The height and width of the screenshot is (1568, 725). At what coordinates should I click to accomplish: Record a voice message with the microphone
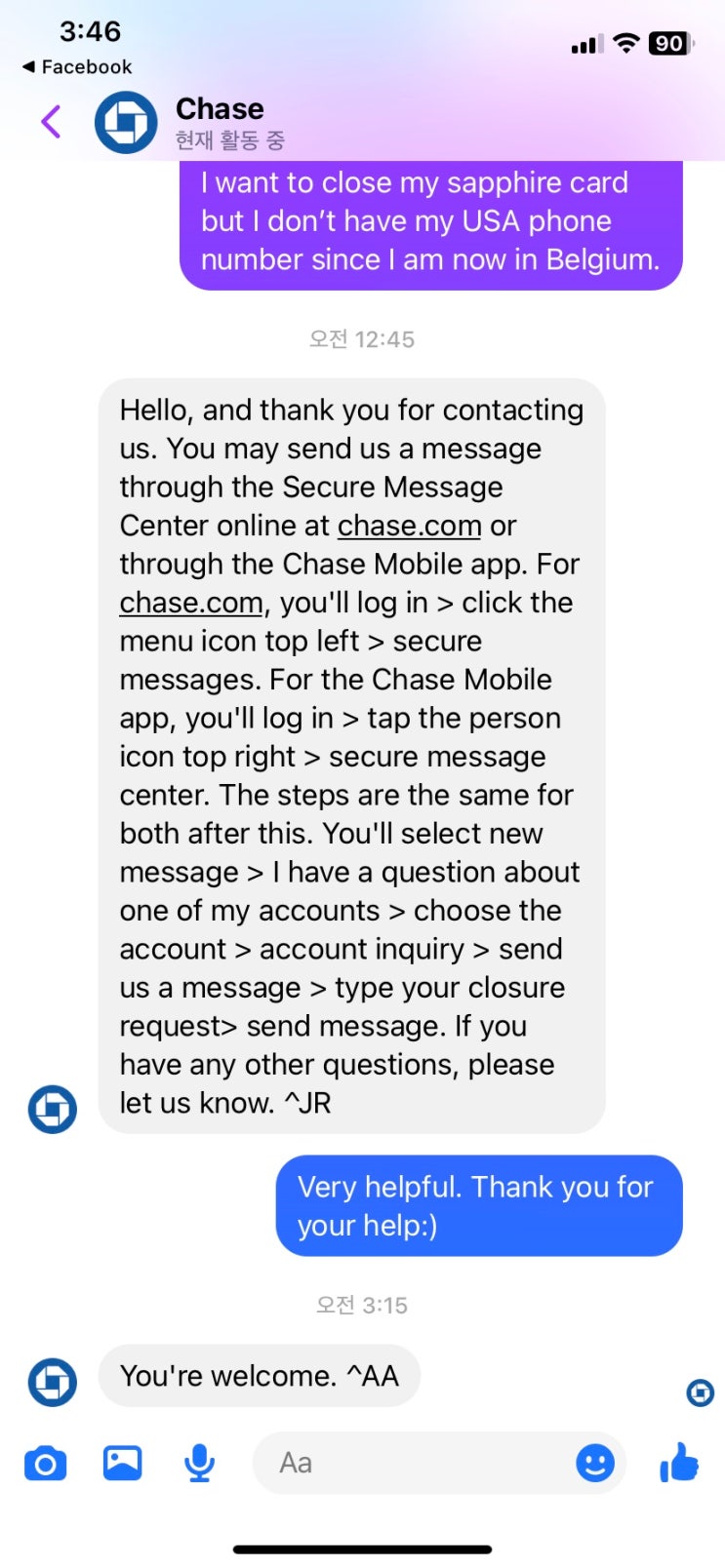pyautogui.click(x=199, y=1463)
